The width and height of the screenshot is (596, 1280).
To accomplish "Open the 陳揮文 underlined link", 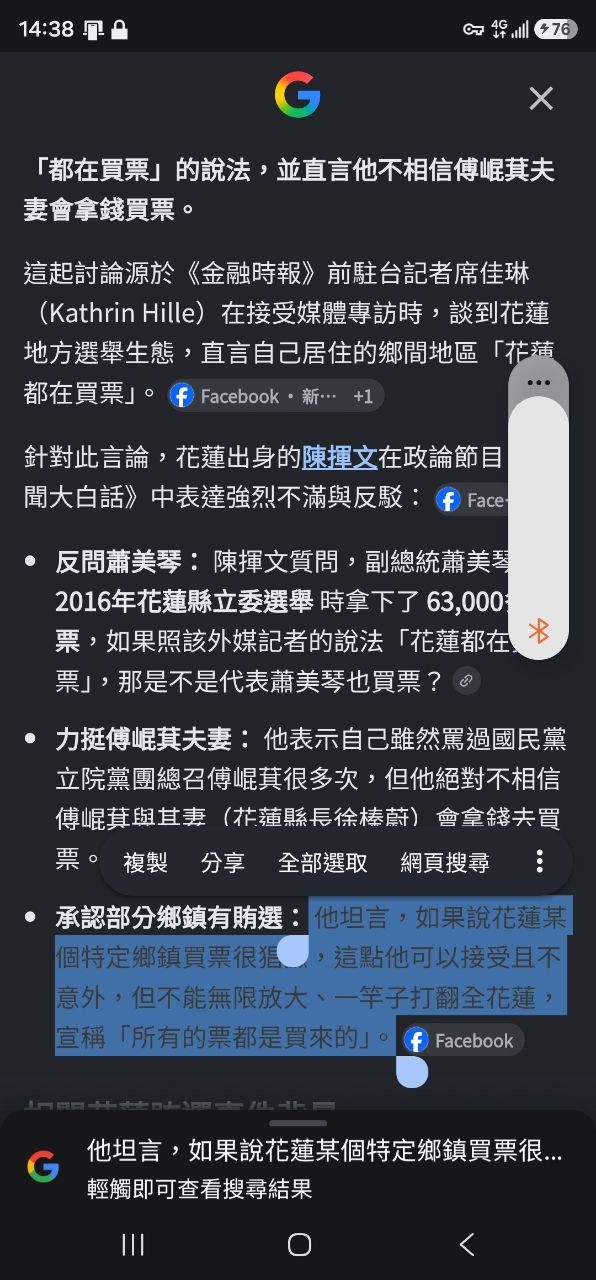I will (x=340, y=458).
